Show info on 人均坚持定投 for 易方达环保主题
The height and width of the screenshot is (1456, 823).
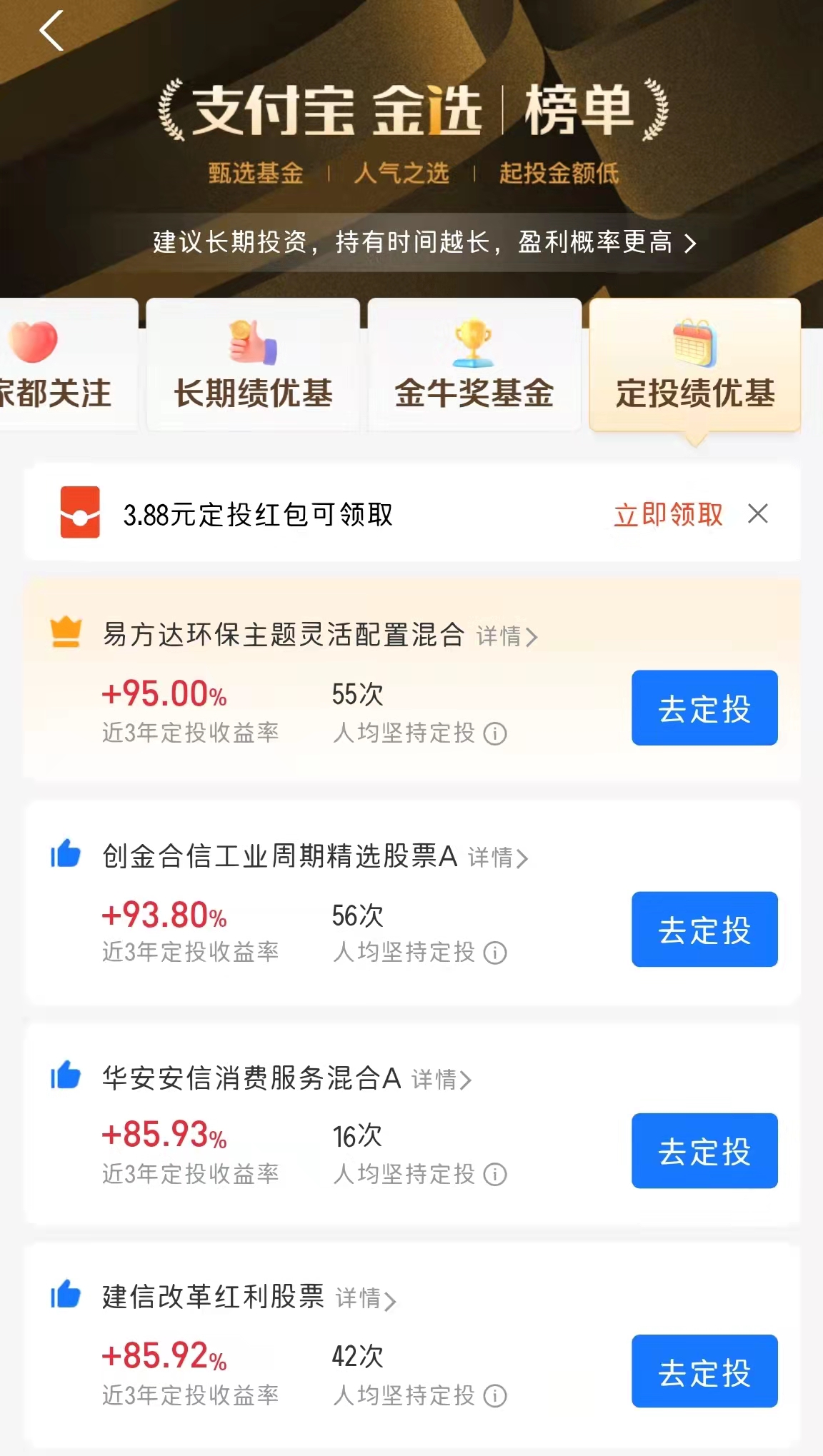click(495, 733)
